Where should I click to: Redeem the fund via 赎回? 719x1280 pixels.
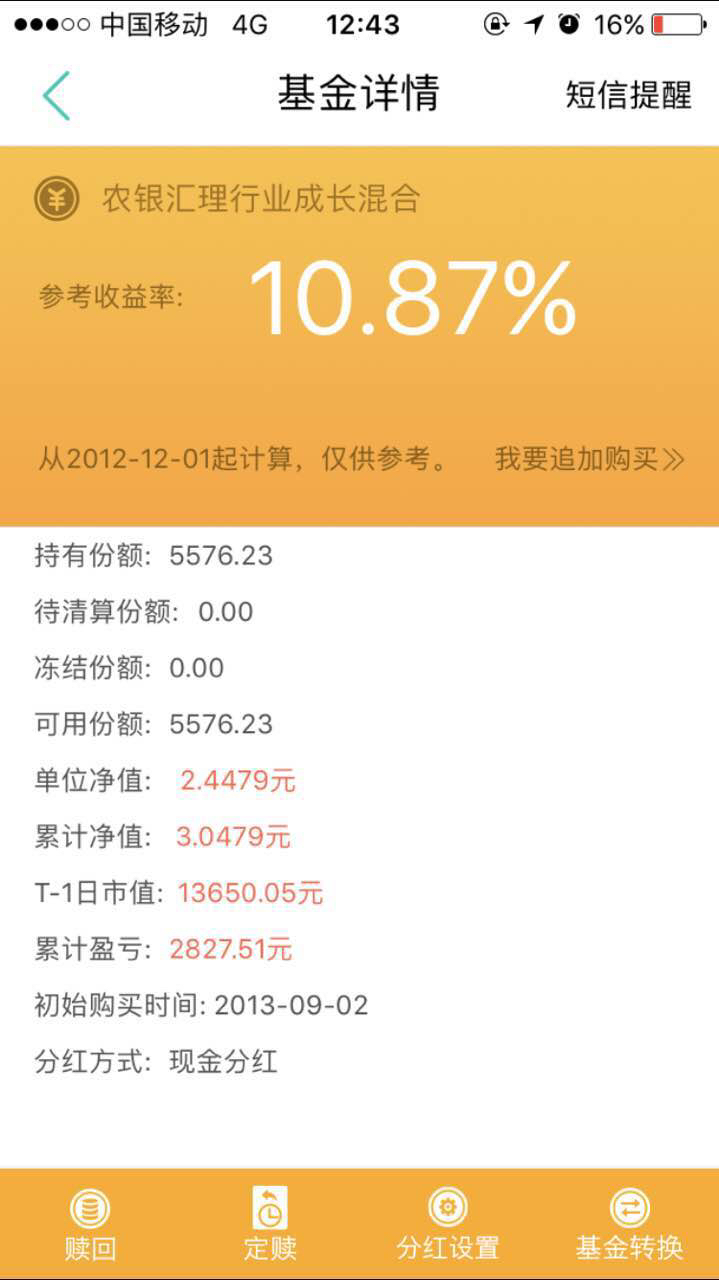click(90, 1224)
